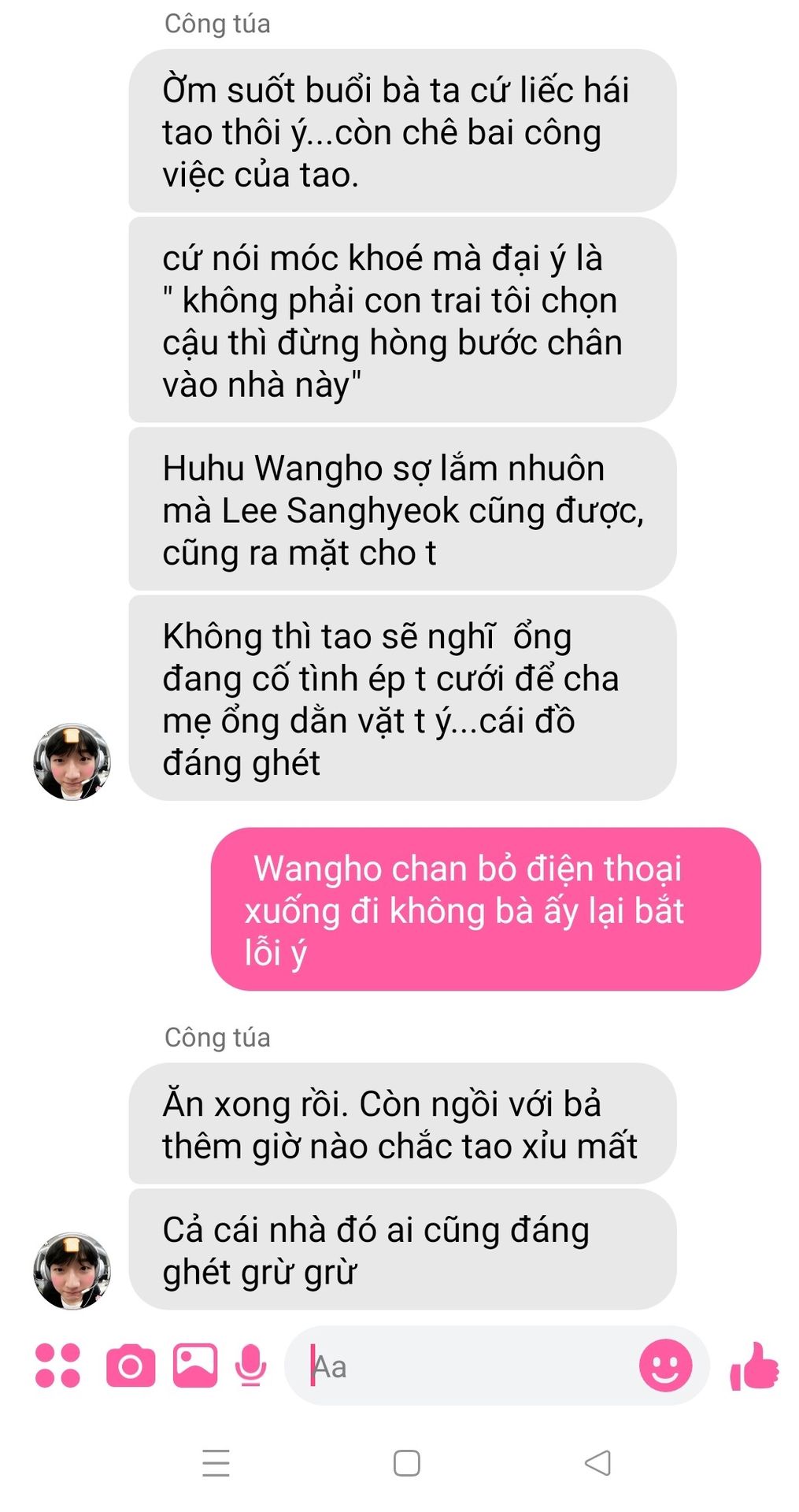Open the emoji picker smiley
This screenshot has width=799, height=1512.
point(665,1366)
